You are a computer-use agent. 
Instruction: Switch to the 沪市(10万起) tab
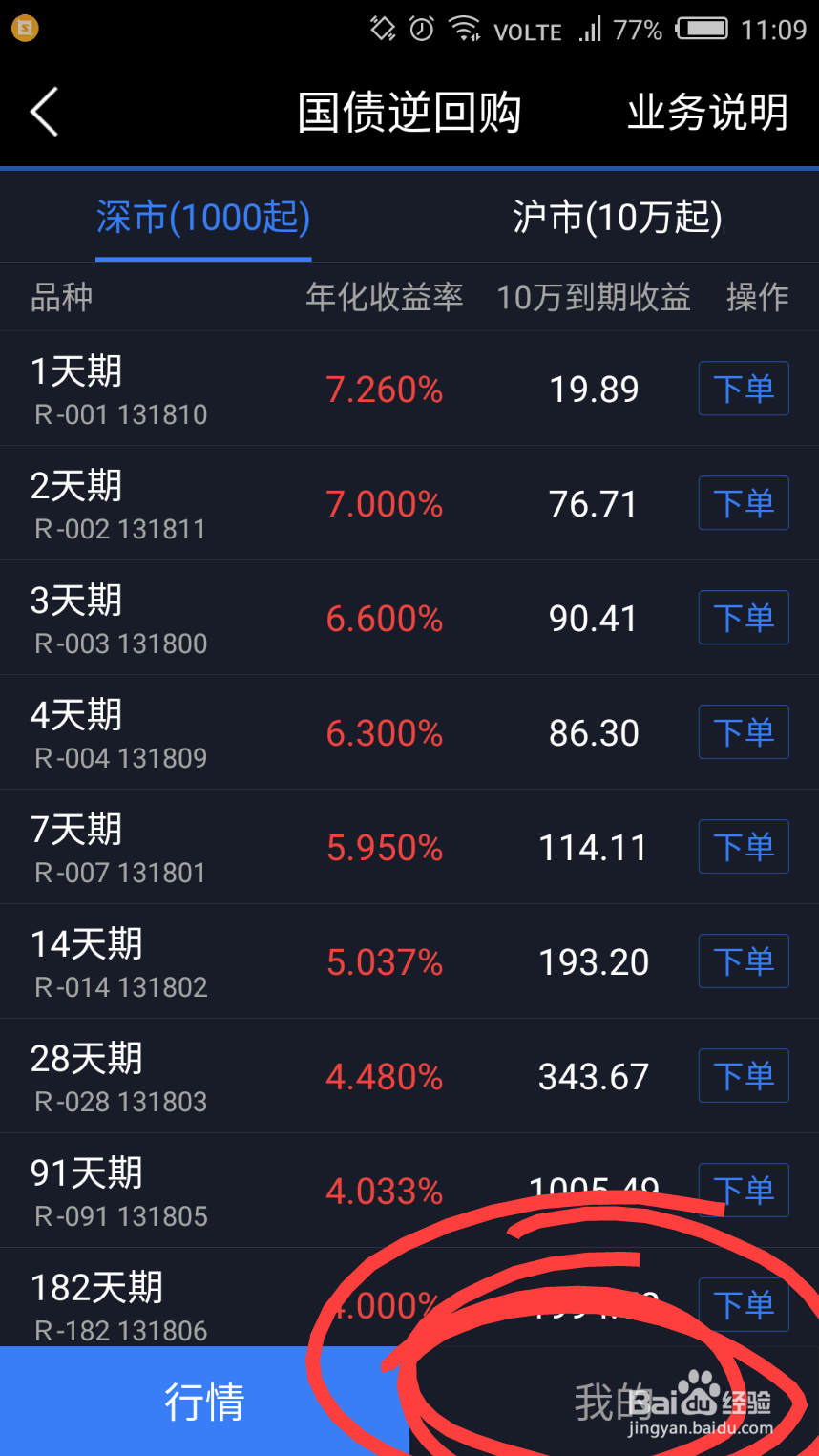coord(616,218)
